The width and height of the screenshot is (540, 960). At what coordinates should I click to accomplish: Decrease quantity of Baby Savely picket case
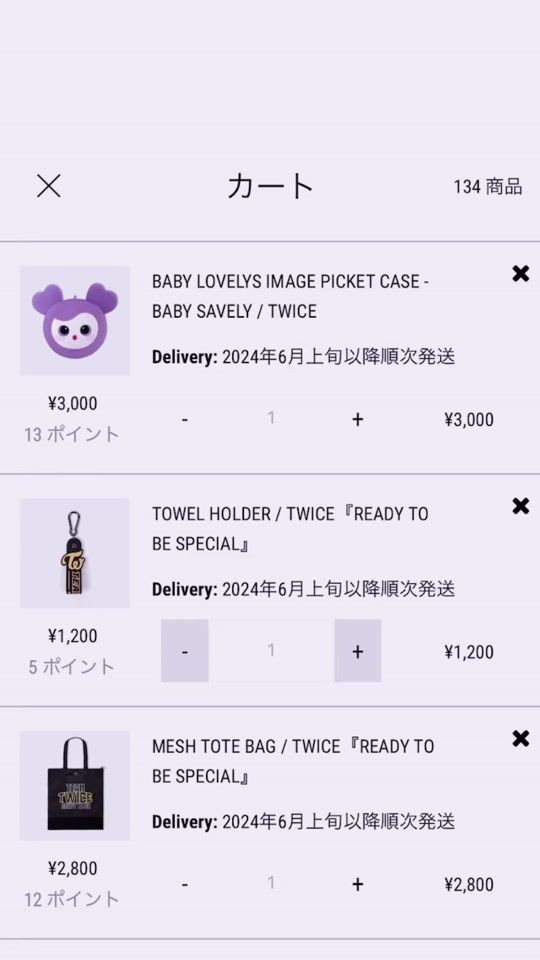[185, 419]
